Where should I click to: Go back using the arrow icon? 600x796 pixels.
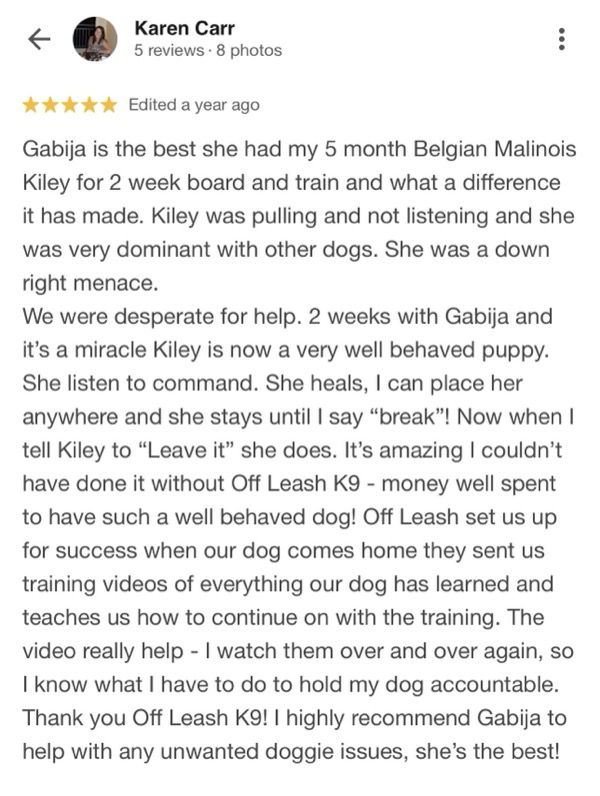(x=39, y=39)
